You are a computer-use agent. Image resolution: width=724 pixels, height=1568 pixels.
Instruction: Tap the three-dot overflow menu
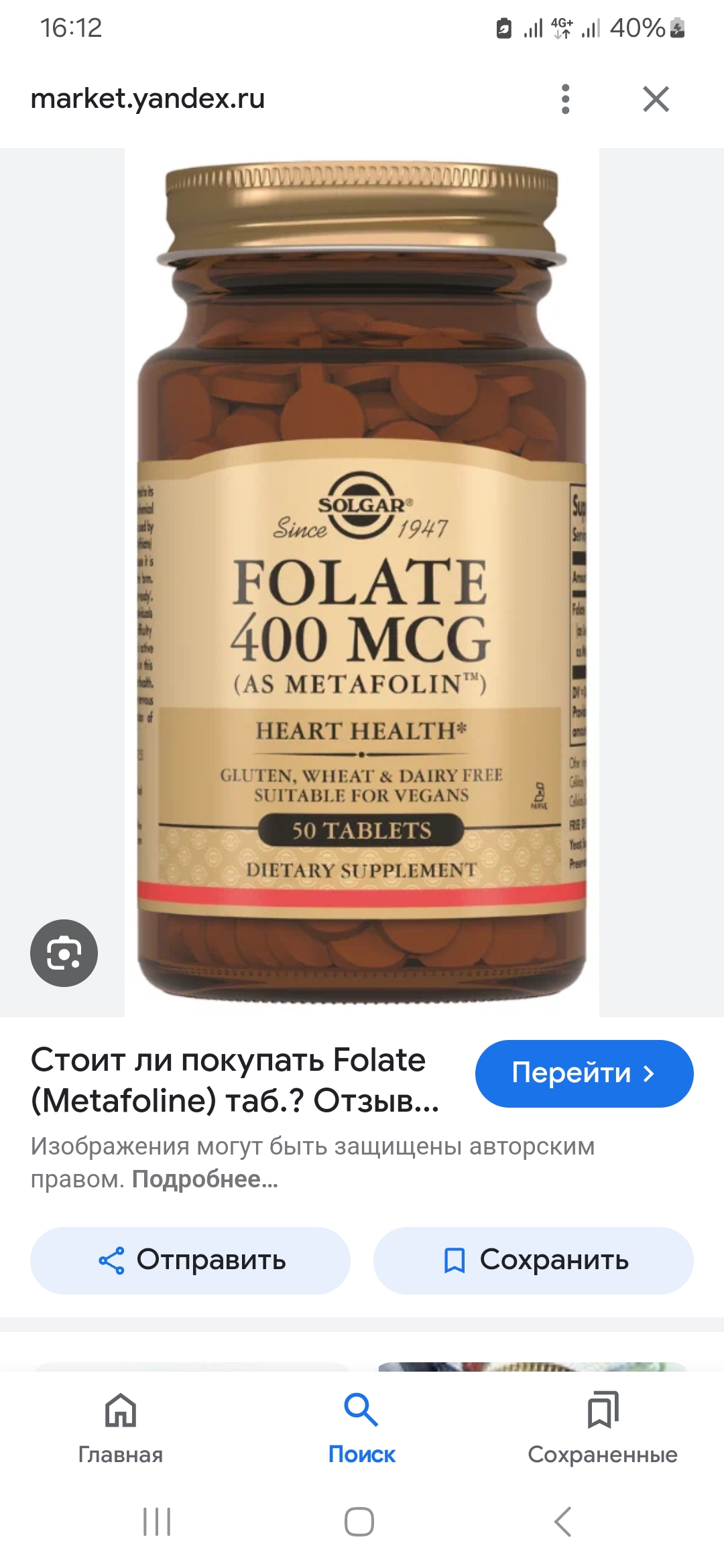(566, 99)
